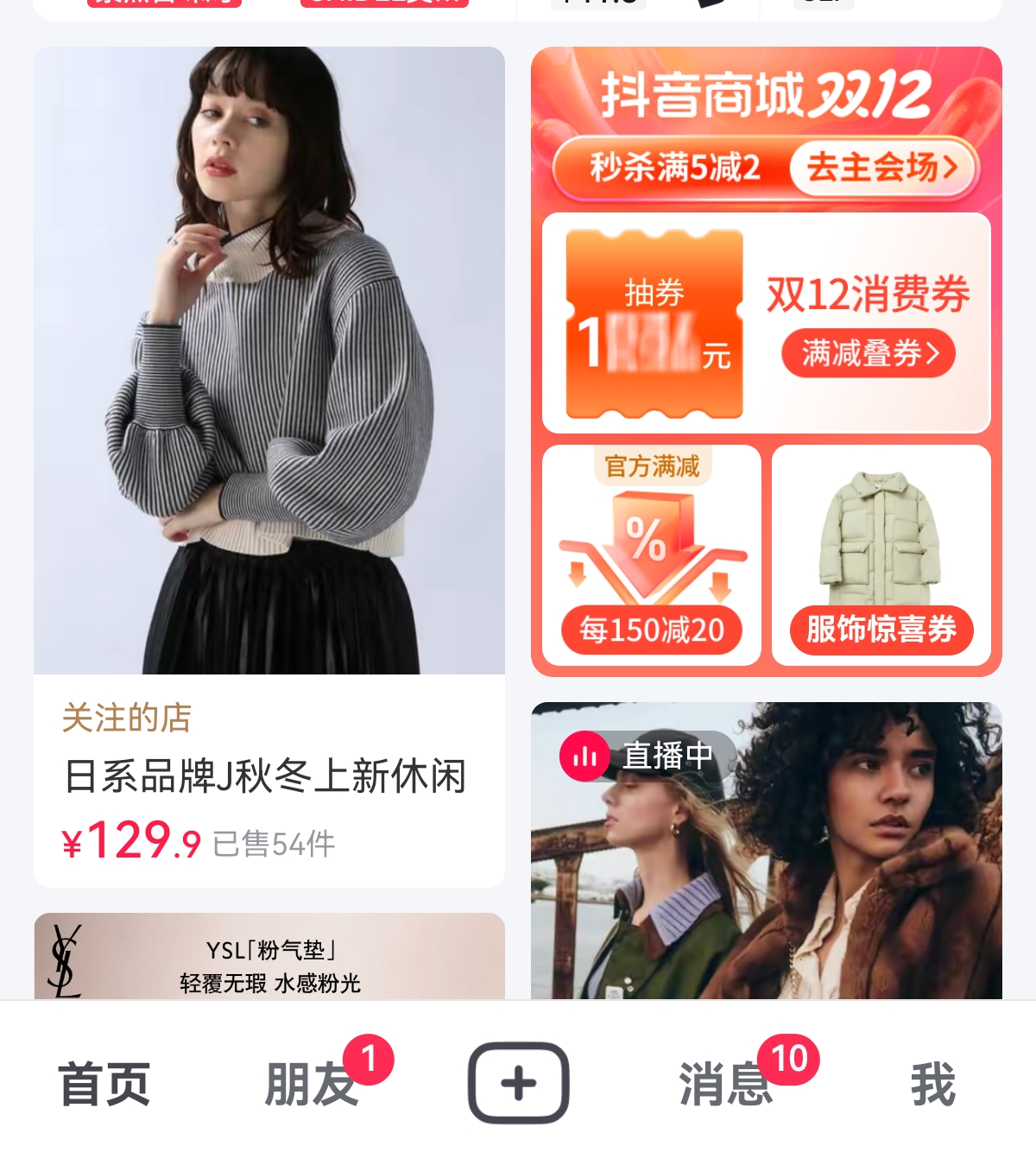Go to the 去主会场 main venue
1036x1165 pixels.
[881, 168]
